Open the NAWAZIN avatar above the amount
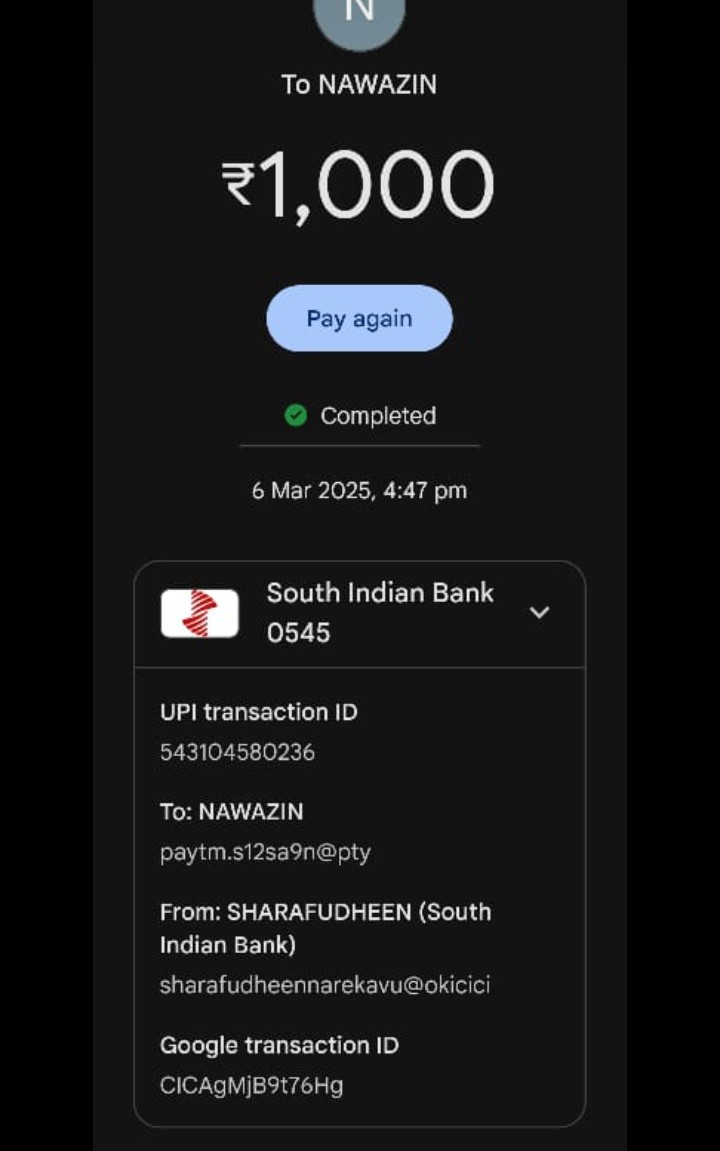Viewport: 720px width, 1151px height. (359, 16)
